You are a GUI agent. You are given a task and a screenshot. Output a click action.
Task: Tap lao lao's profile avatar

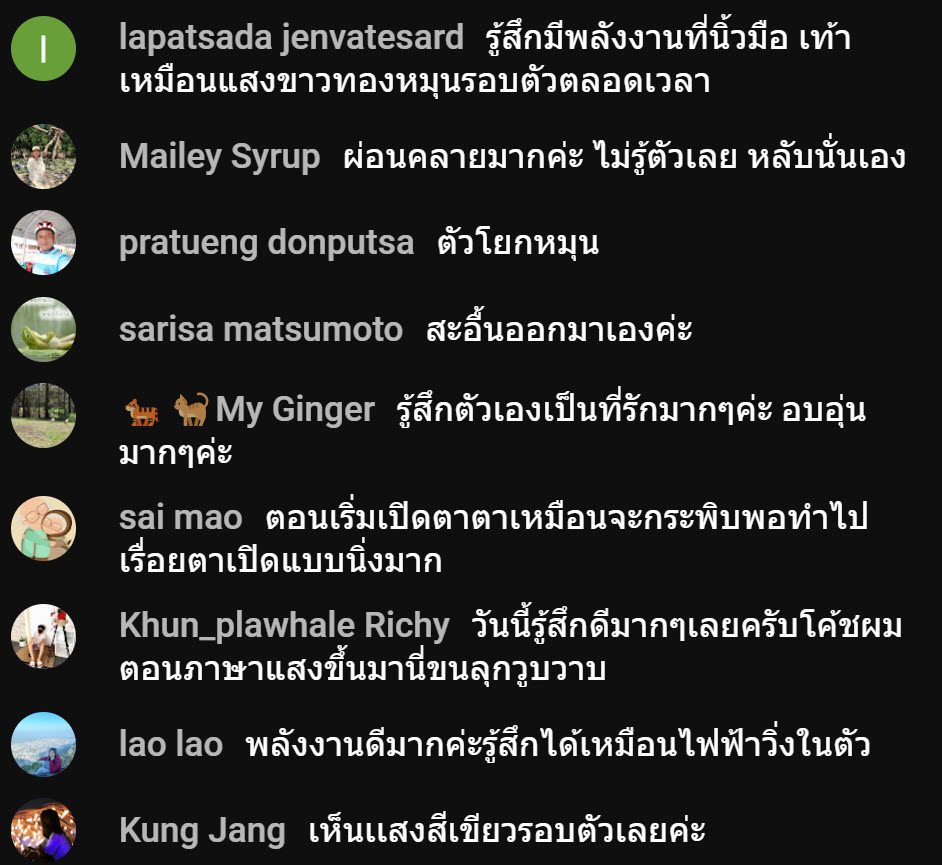click(x=43, y=745)
